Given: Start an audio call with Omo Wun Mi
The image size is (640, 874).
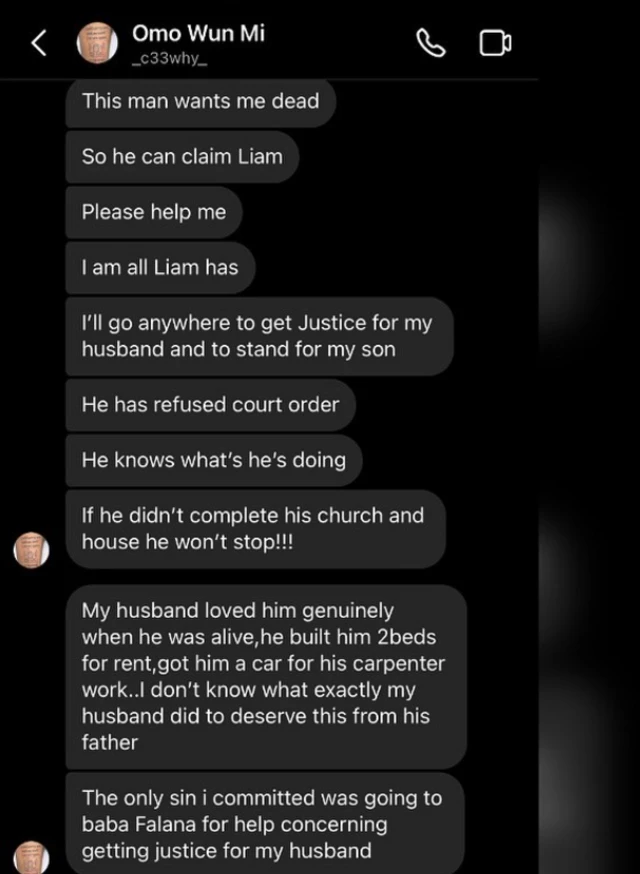Looking at the screenshot, I should point(430,44).
